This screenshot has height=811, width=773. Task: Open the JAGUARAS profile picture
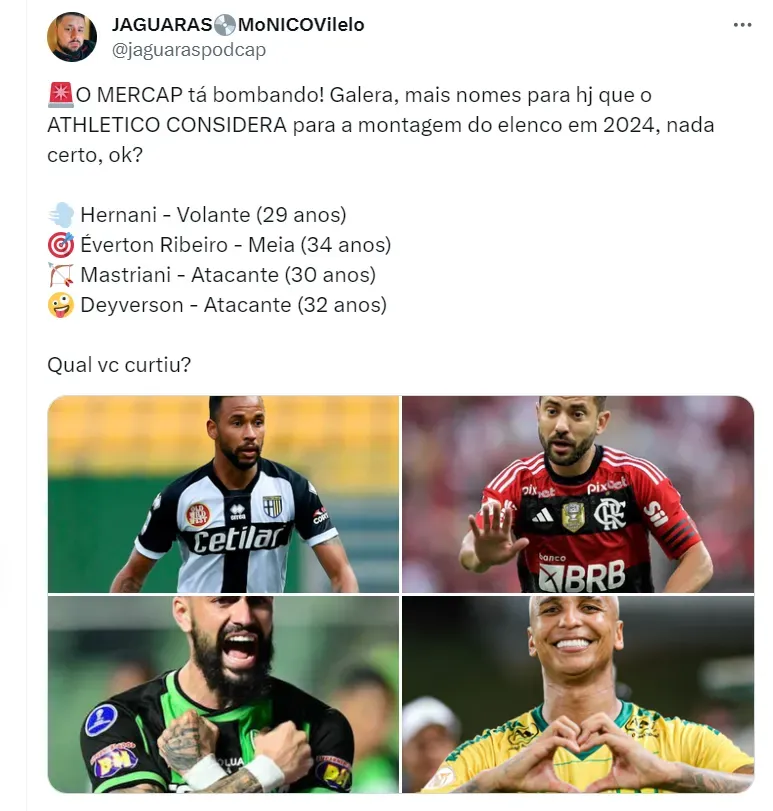coord(72,37)
